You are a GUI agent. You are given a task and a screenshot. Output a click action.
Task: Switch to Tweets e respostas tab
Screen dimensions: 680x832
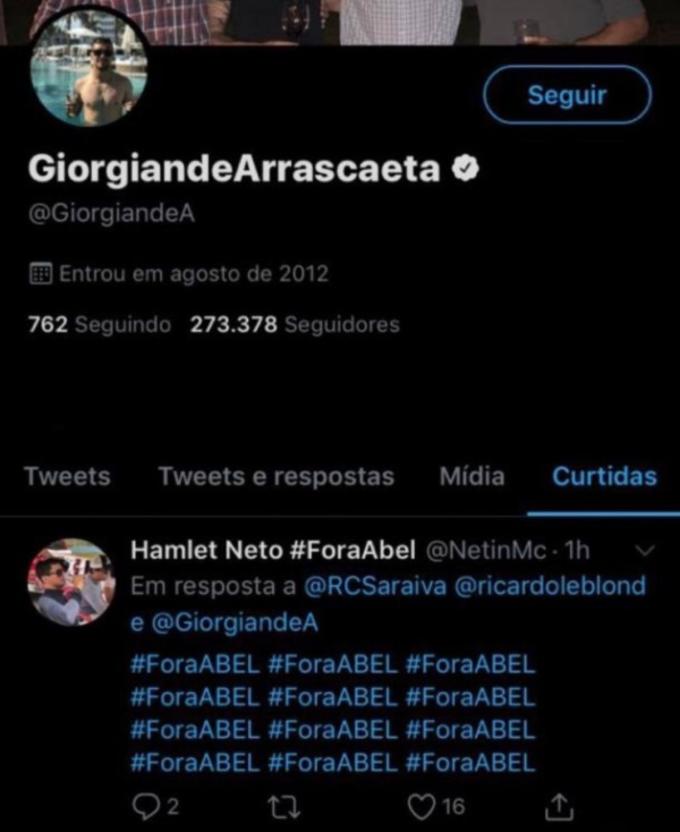[x=276, y=476]
